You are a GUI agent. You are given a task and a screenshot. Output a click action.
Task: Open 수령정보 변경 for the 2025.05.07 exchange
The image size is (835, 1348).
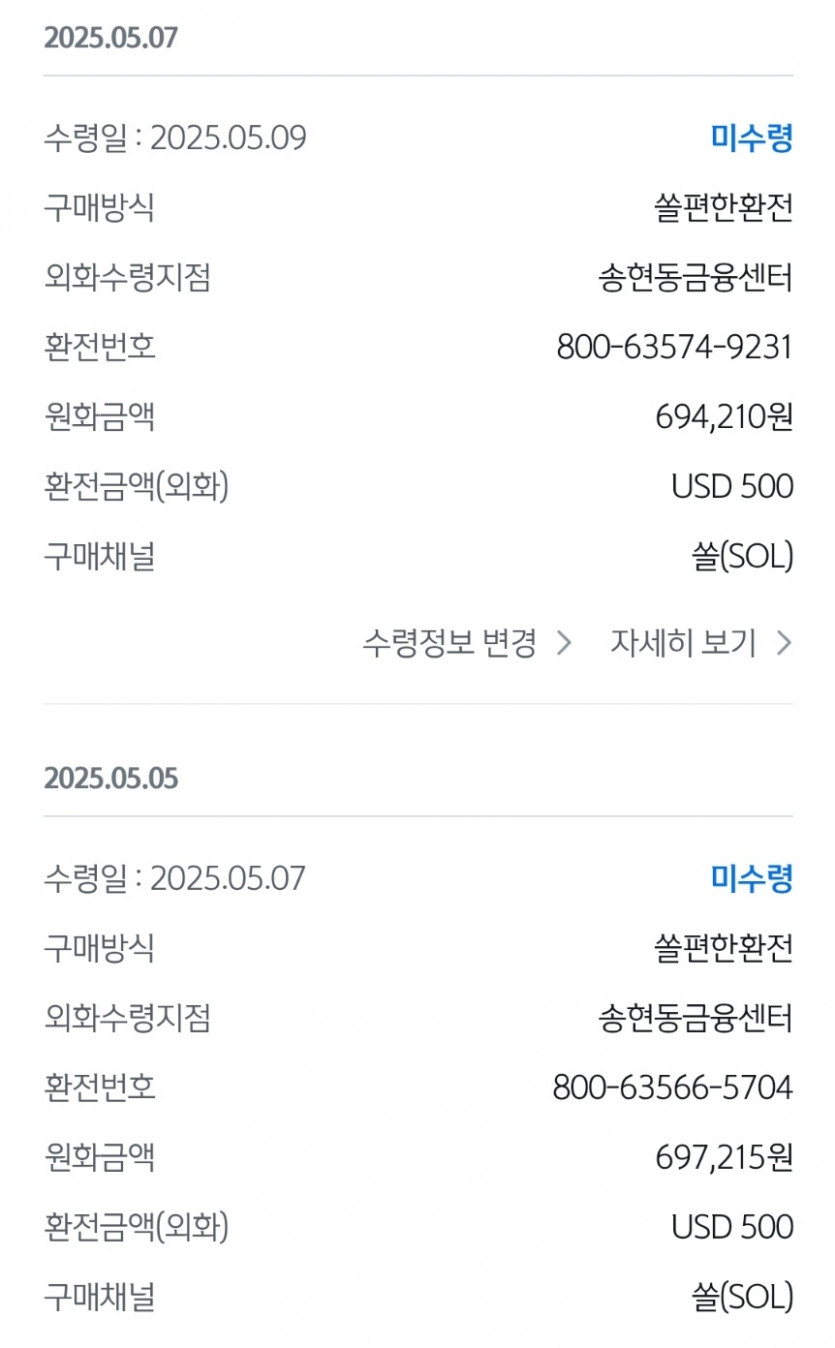(466, 643)
